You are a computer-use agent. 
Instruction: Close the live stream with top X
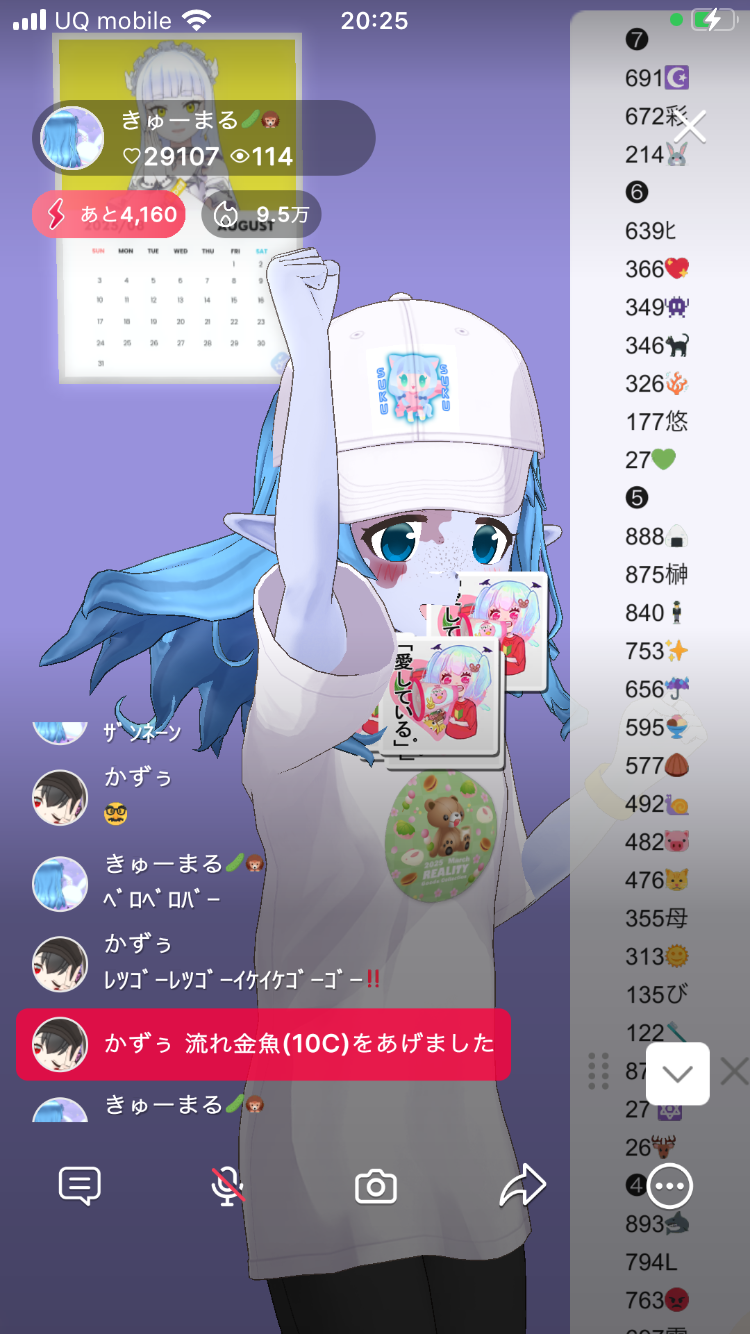coord(690,128)
